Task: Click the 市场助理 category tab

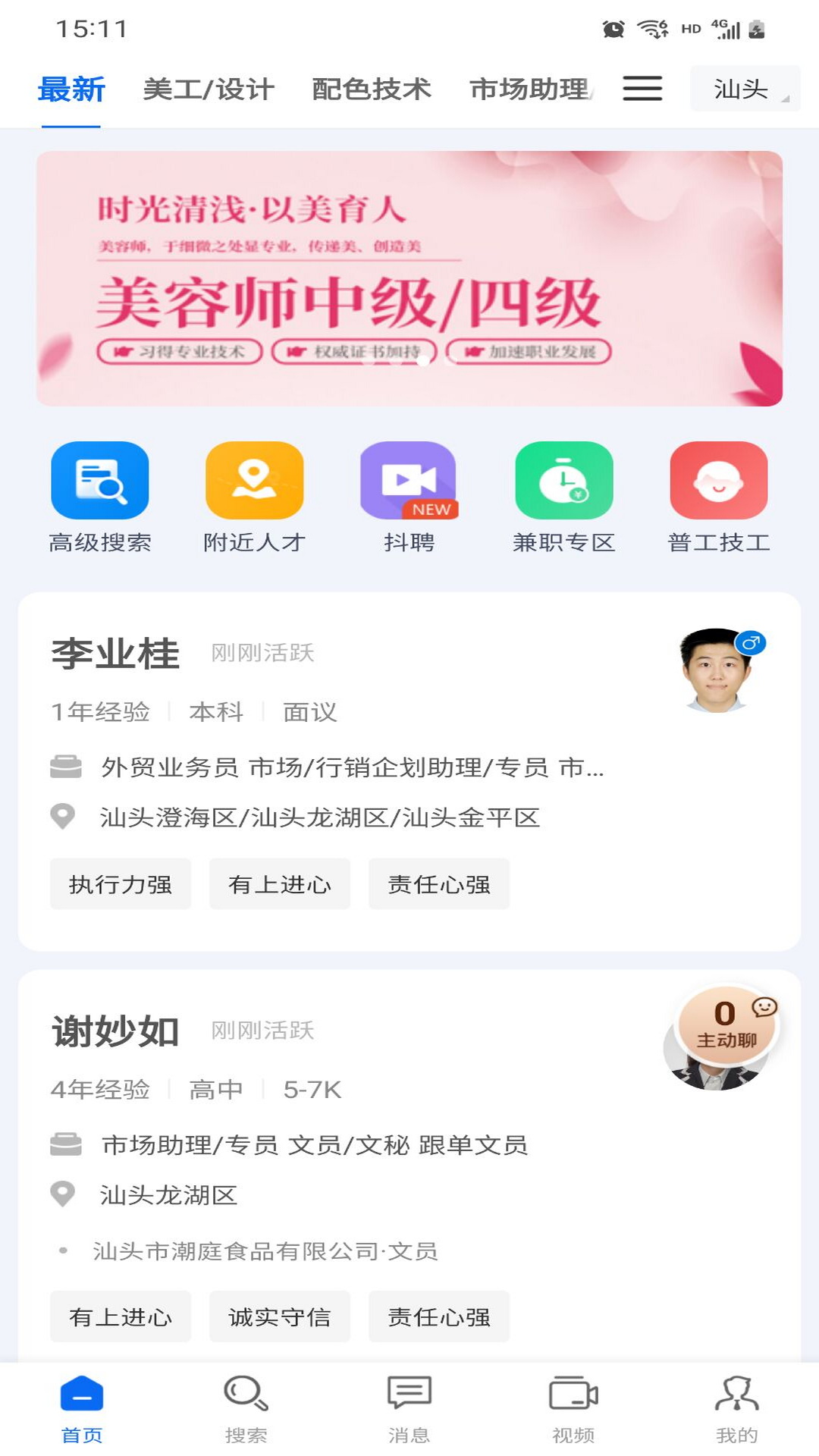Action: point(531,89)
